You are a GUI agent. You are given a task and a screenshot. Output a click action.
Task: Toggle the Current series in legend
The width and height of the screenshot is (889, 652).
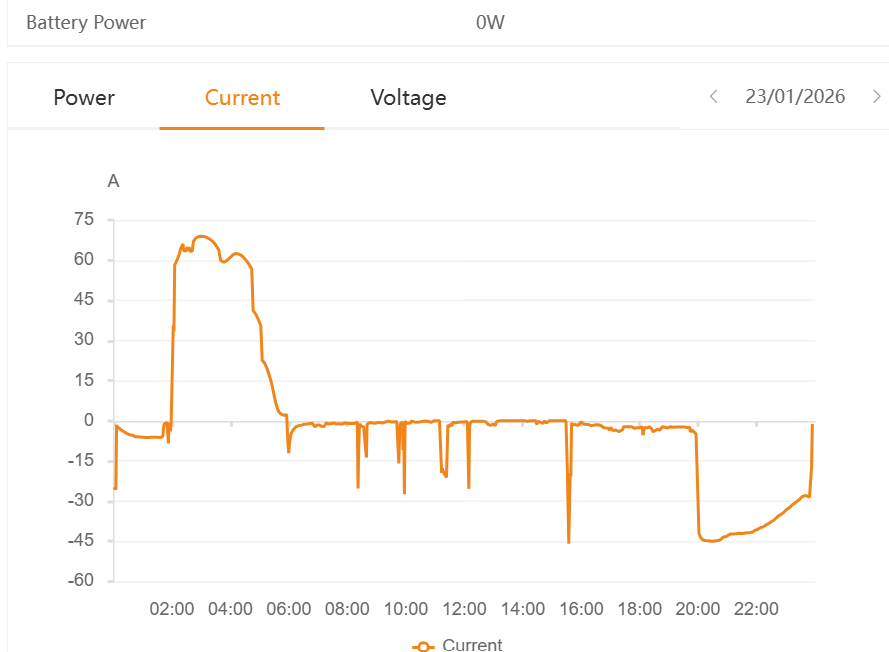[458, 645]
